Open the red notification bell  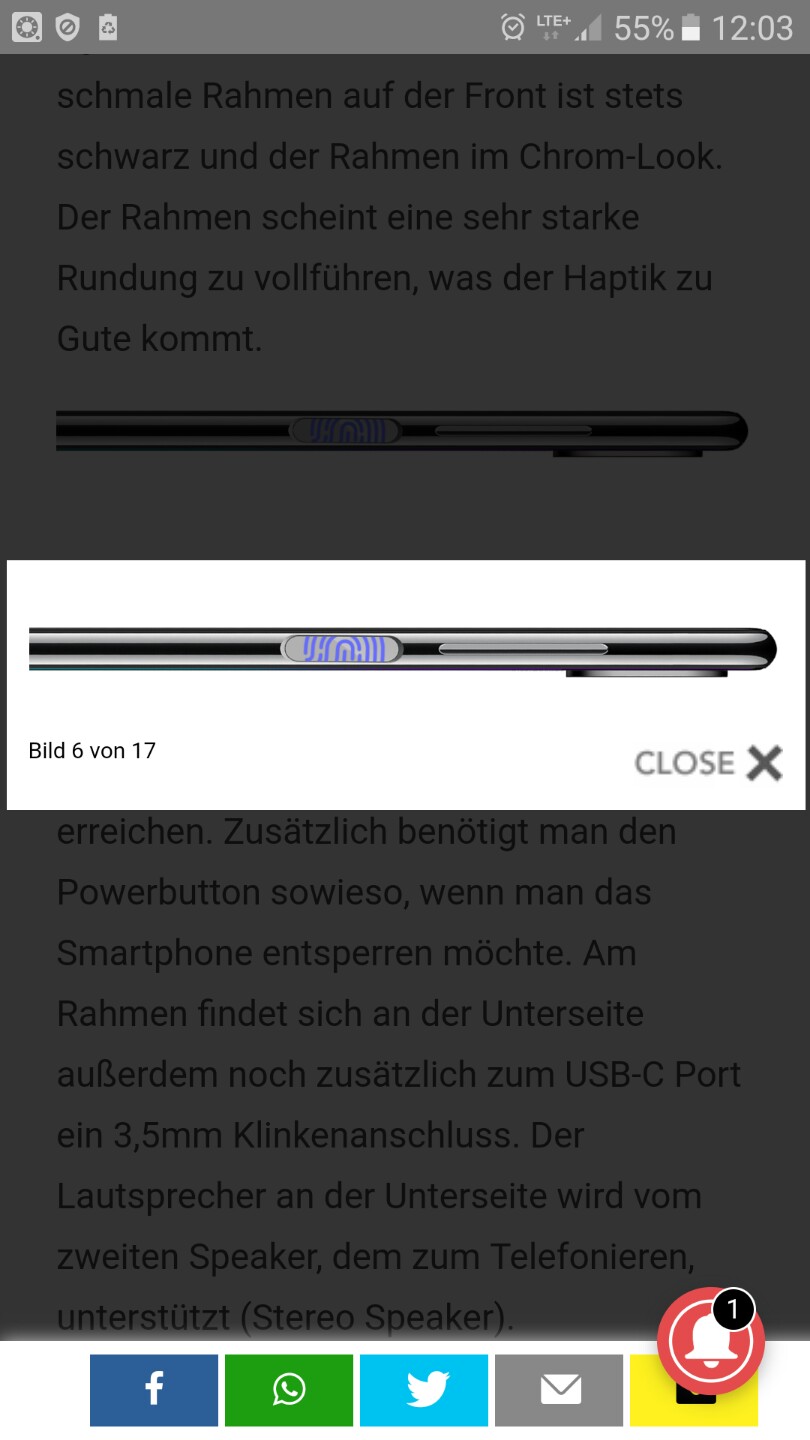(x=710, y=1340)
